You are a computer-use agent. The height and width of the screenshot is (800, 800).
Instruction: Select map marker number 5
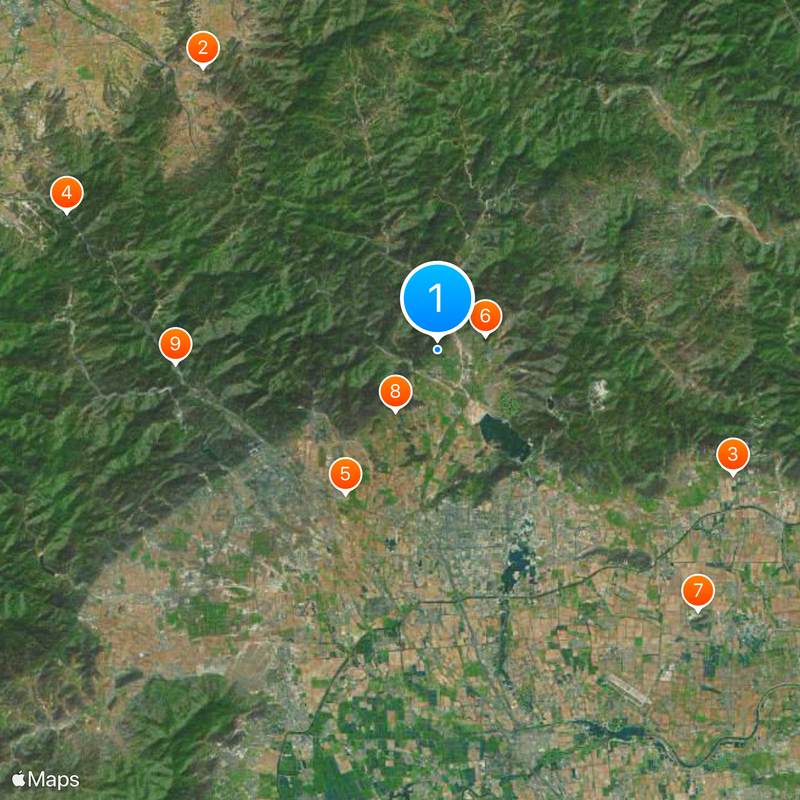pyautogui.click(x=345, y=474)
